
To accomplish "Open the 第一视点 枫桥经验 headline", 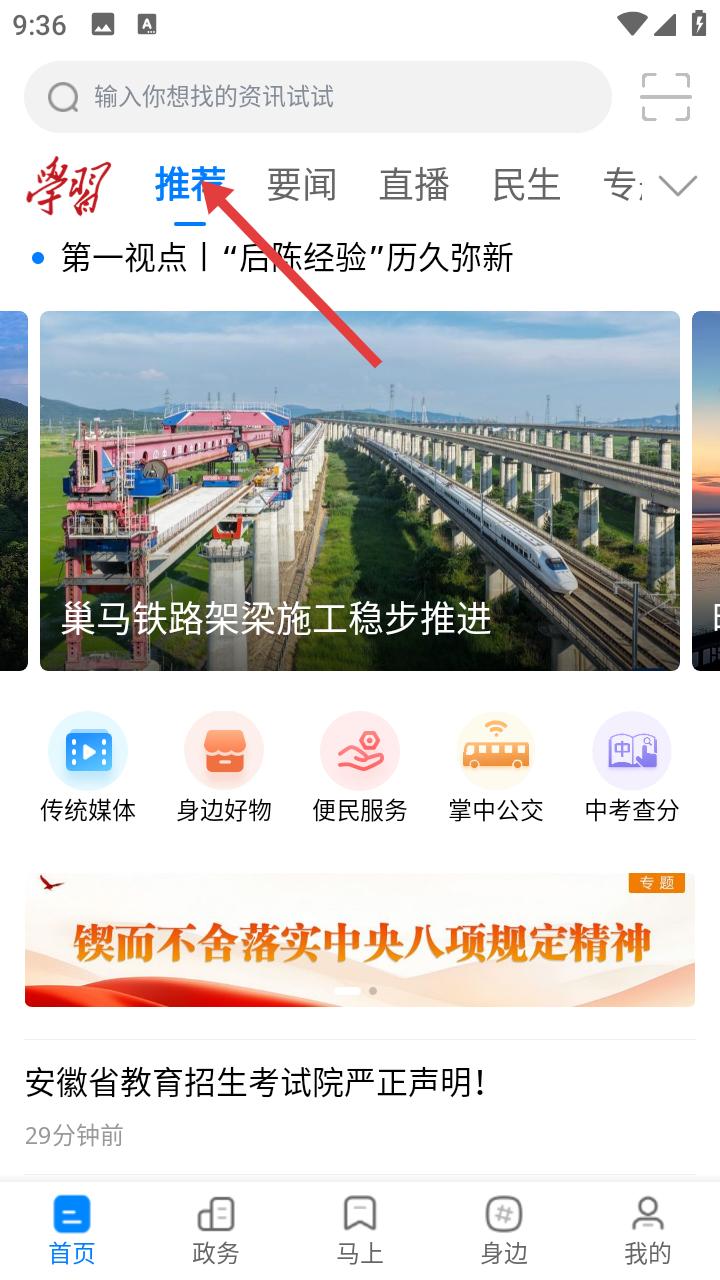I will point(286,258).
